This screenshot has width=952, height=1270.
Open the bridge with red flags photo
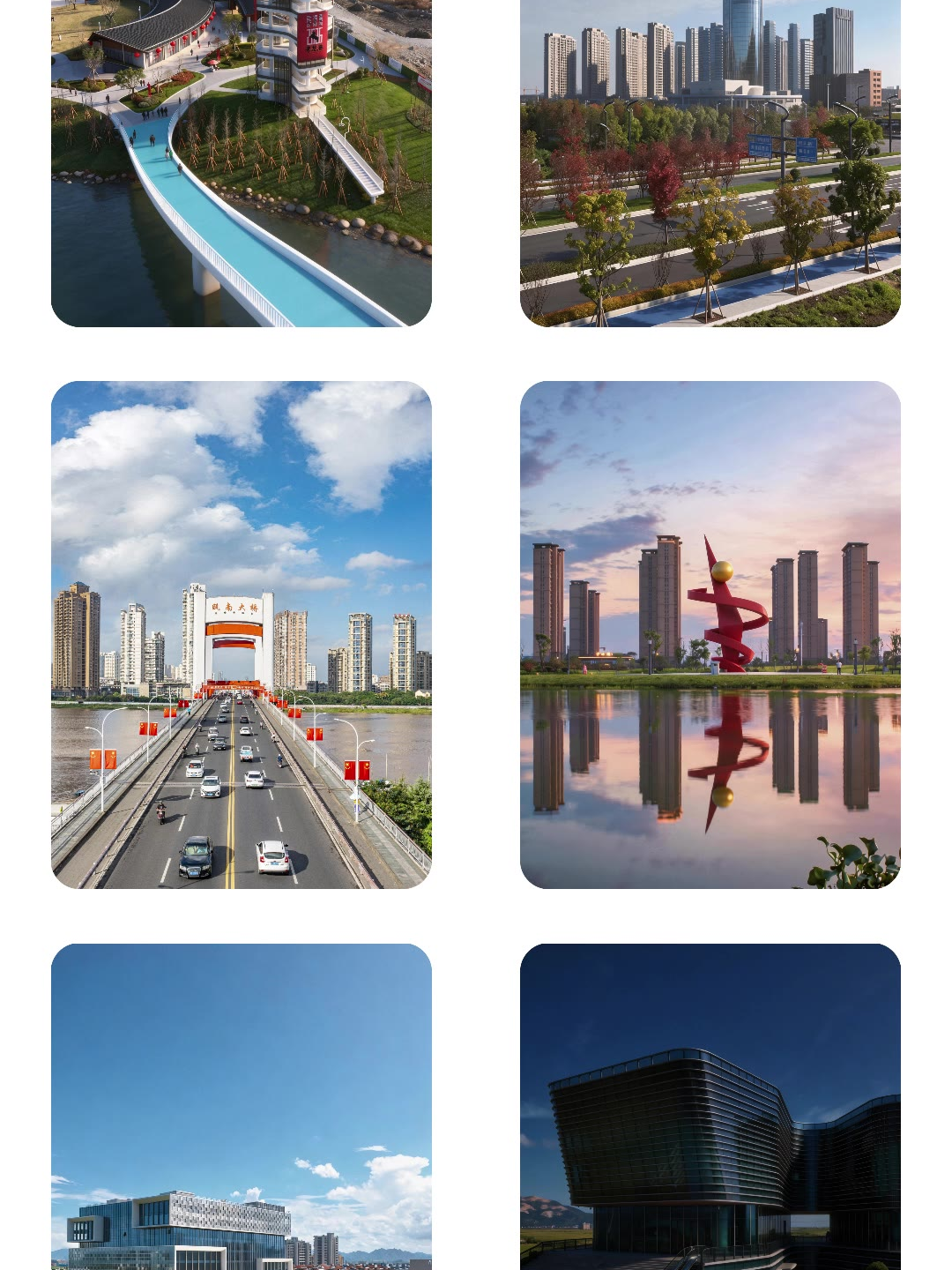(x=241, y=634)
